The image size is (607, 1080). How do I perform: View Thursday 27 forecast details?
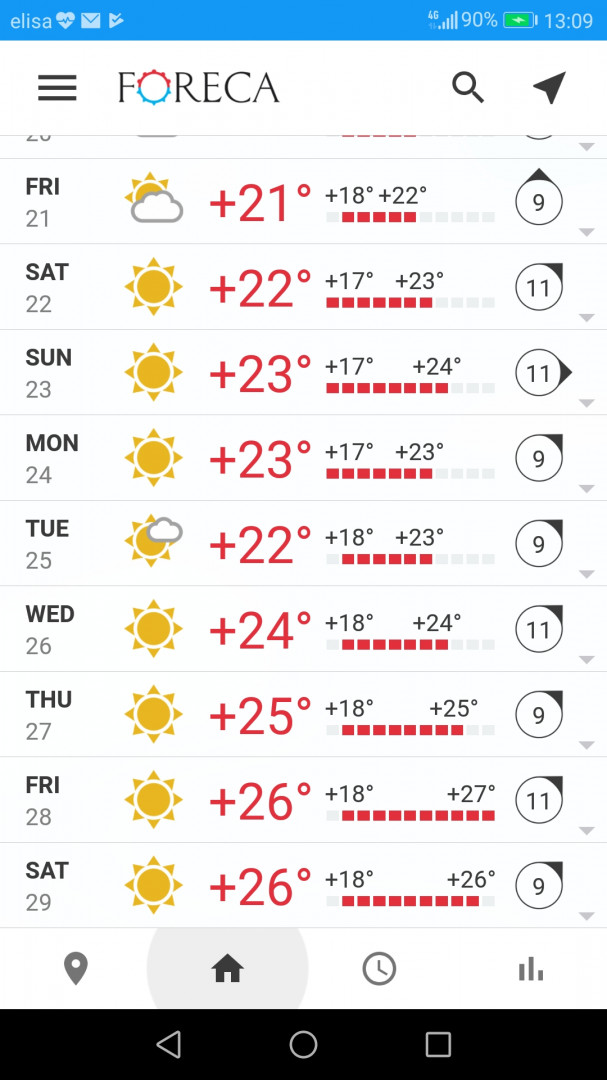(300, 715)
